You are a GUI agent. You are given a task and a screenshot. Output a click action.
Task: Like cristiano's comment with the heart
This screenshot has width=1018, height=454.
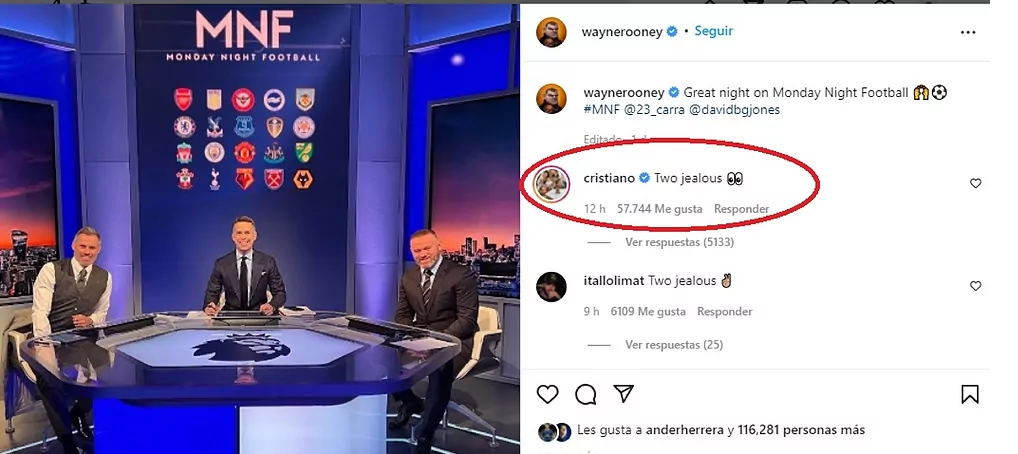[x=976, y=183]
